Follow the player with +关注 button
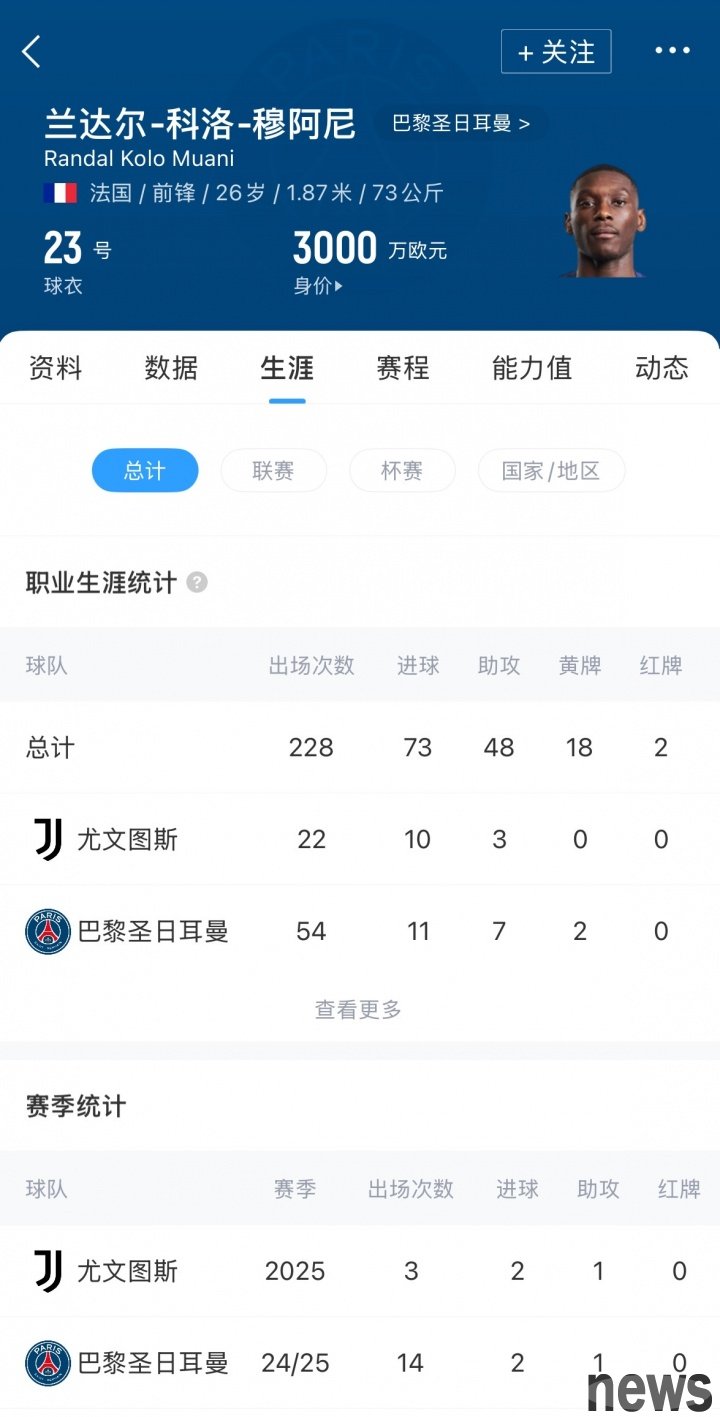 click(556, 52)
